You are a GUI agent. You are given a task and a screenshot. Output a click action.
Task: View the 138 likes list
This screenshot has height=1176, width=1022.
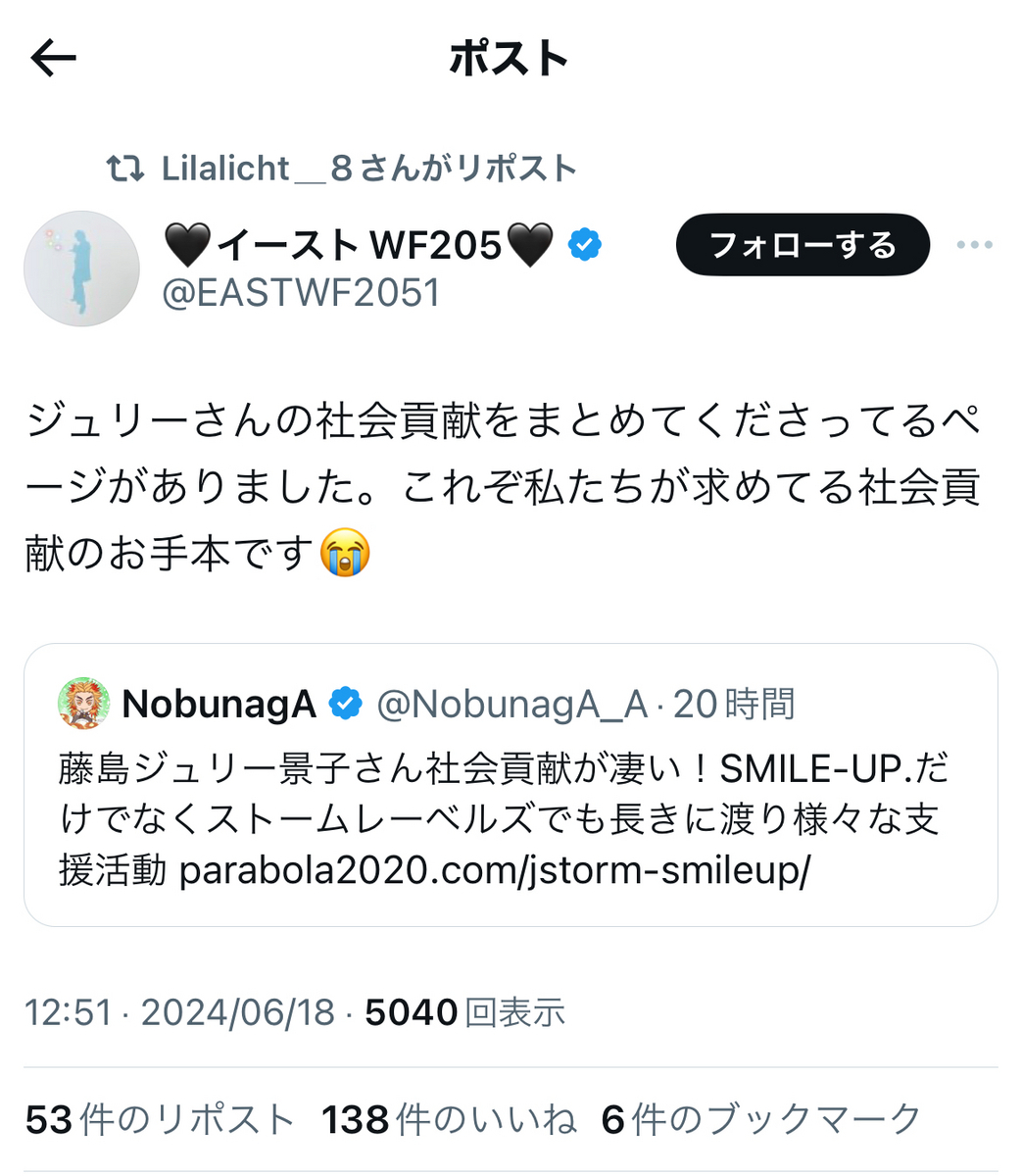(449, 1119)
